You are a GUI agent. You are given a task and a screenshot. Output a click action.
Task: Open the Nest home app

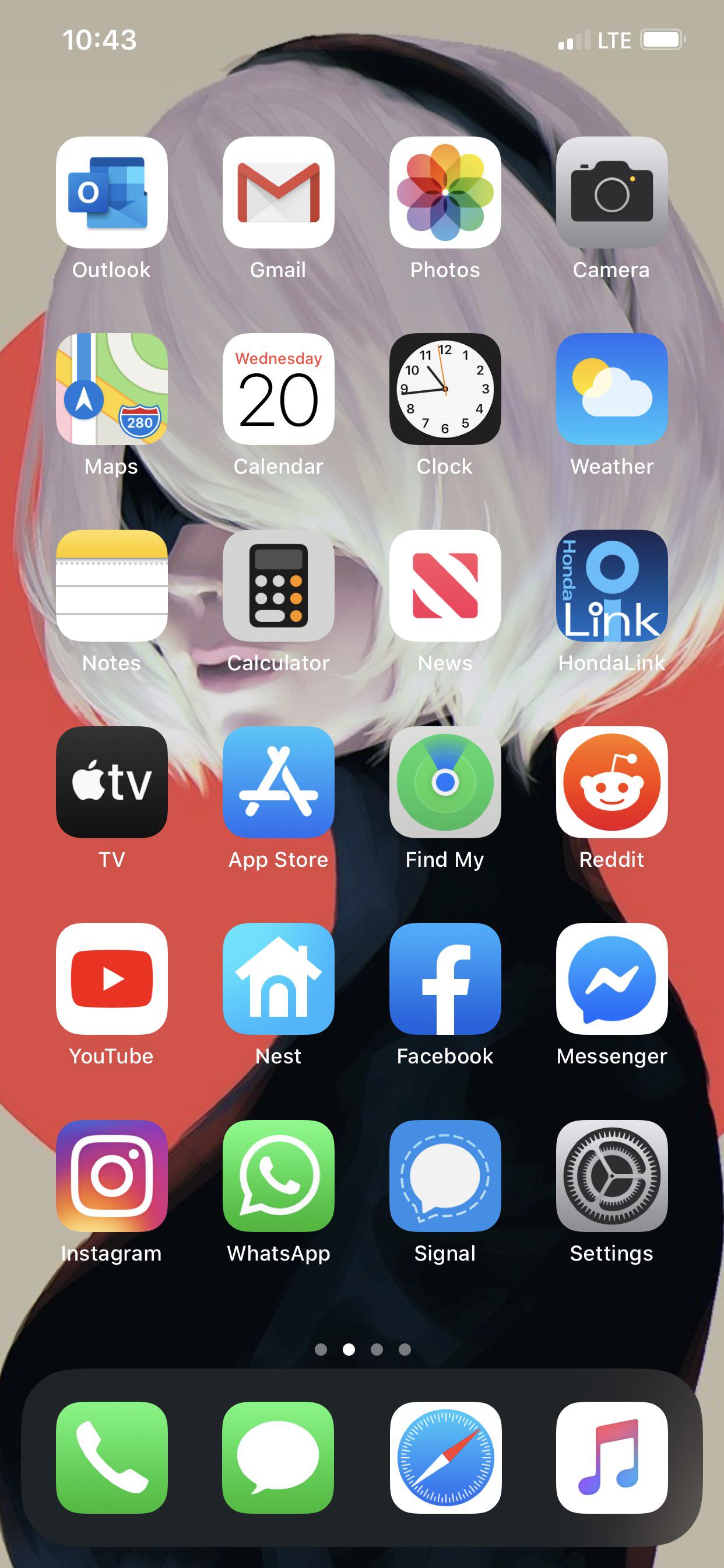tap(278, 980)
